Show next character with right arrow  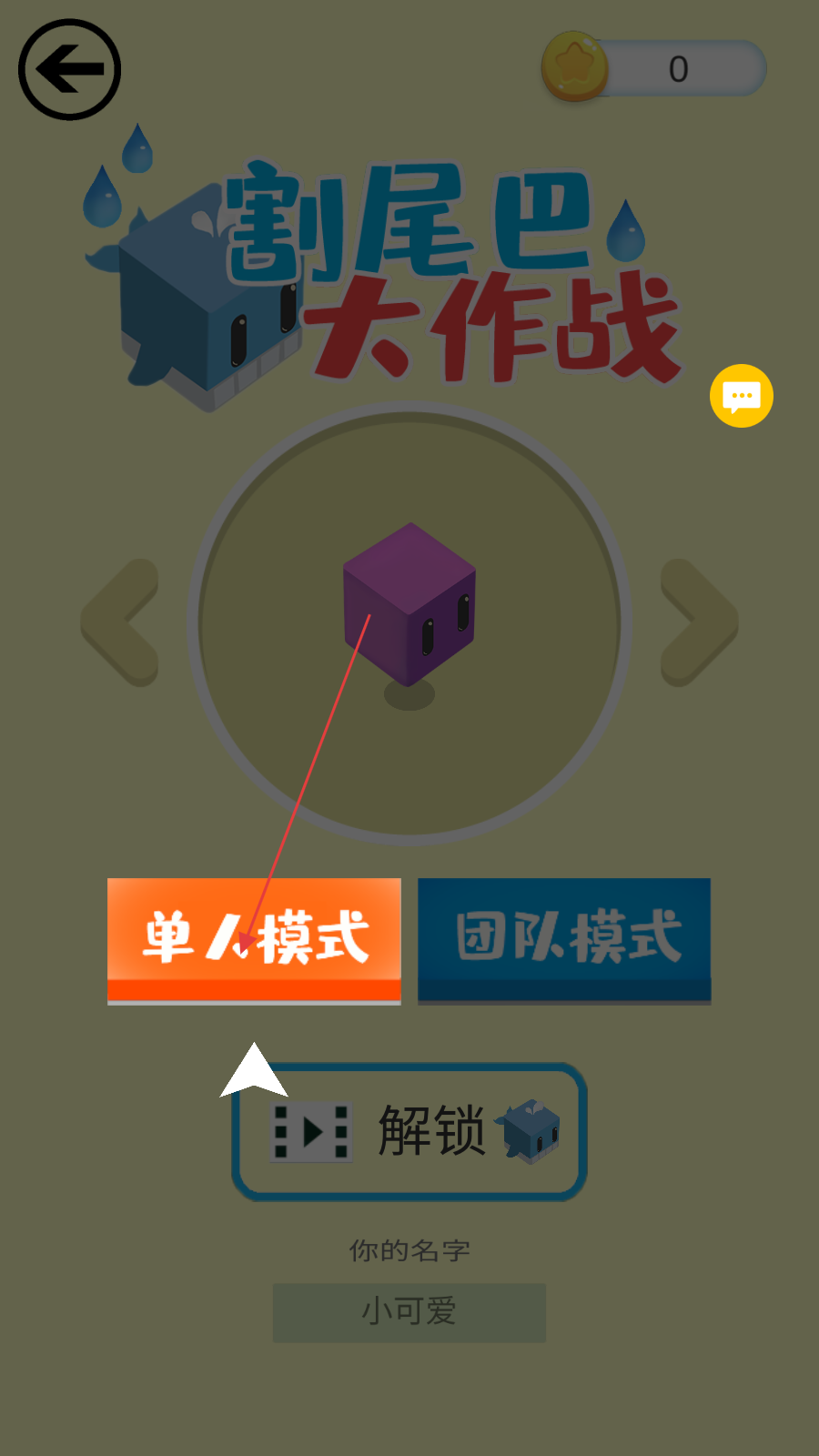pos(699,622)
